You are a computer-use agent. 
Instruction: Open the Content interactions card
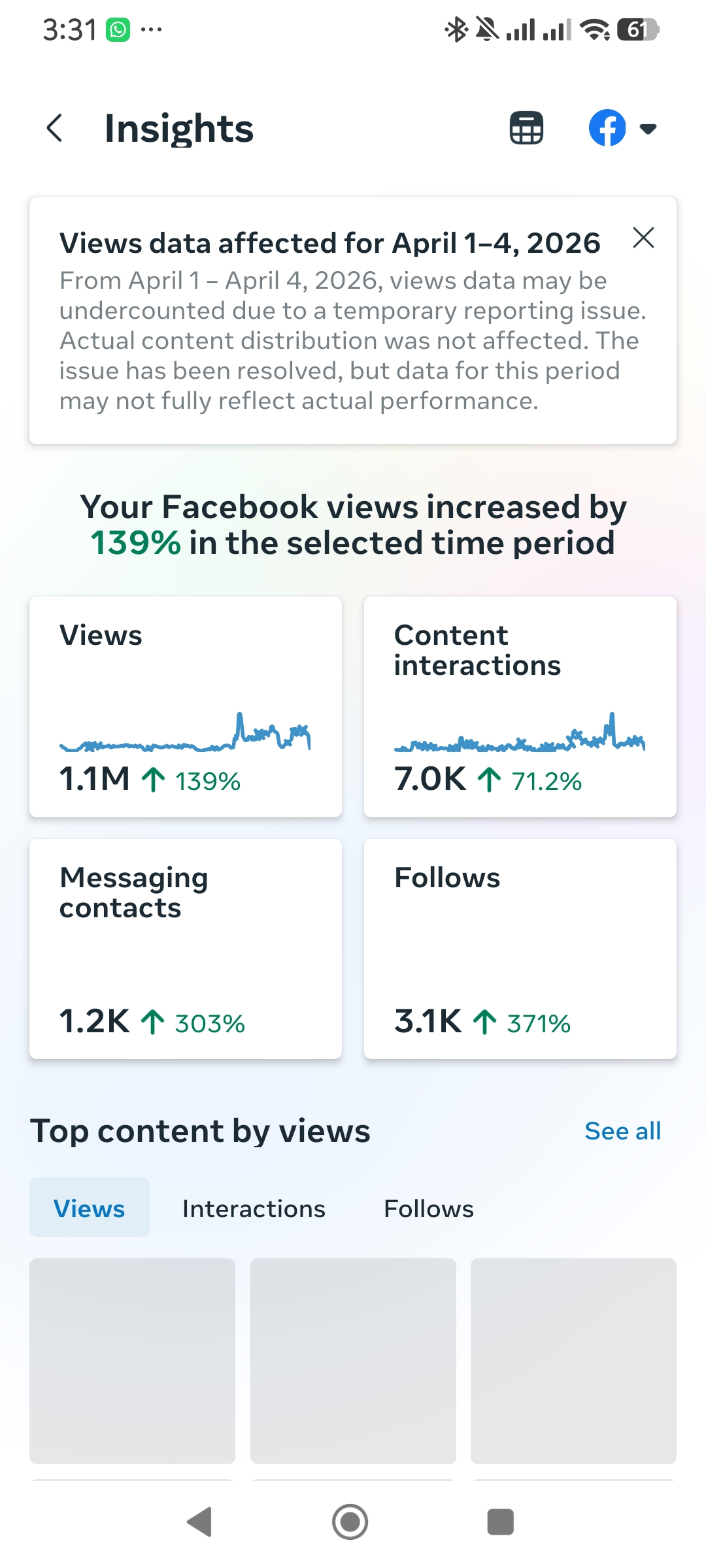click(x=520, y=706)
